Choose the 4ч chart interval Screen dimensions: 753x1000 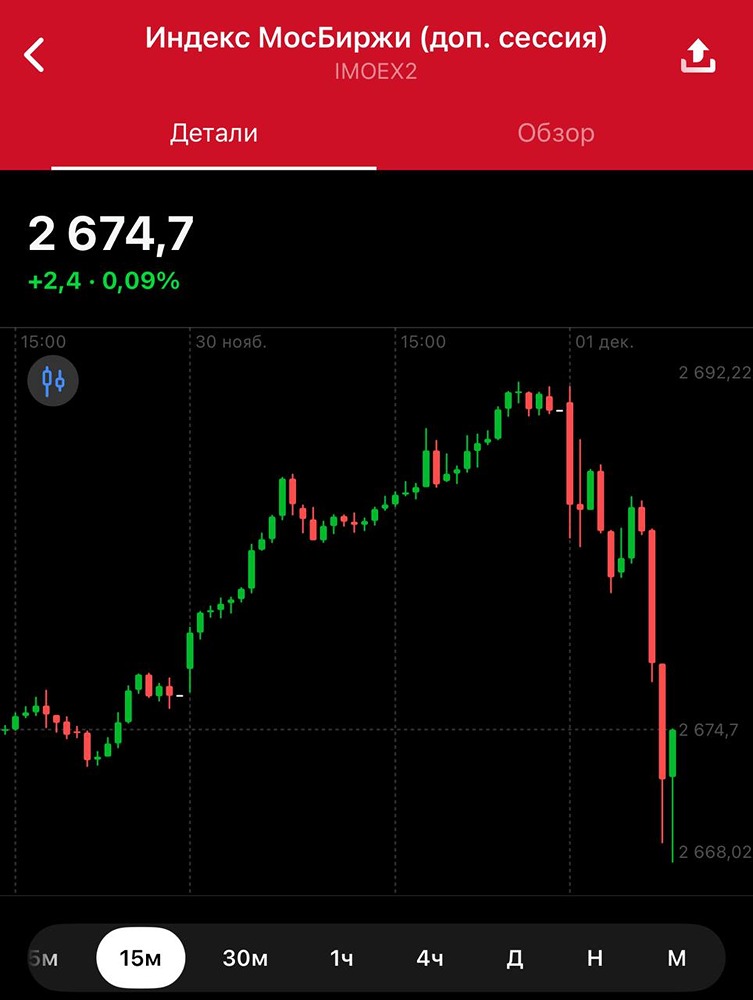point(430,958)
